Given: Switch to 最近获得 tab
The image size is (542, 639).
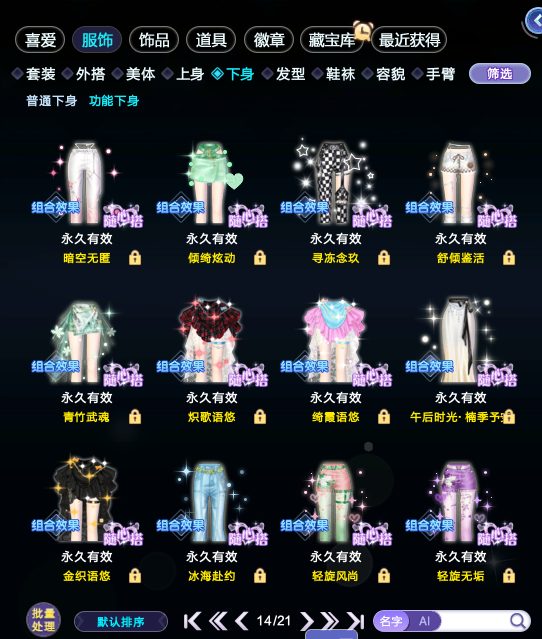Looking at the screenshot, I should pyautogui.click(x=409, y=40).
